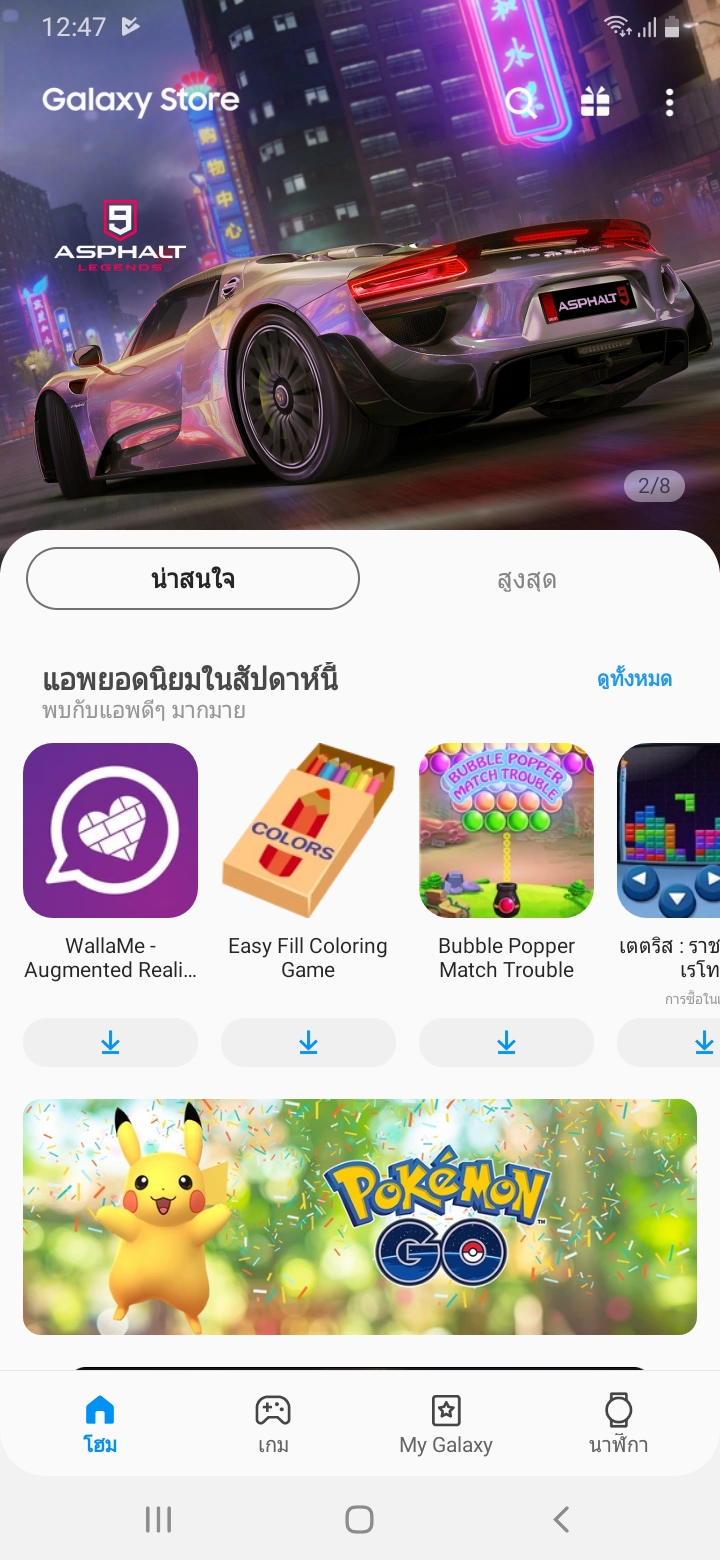
Task: Switch to the เกม tab
Action: (273, 1422)
